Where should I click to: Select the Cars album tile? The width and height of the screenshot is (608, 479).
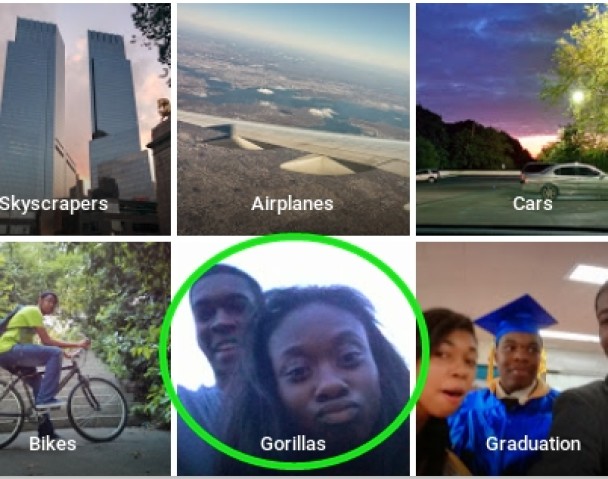pos(512,118)
